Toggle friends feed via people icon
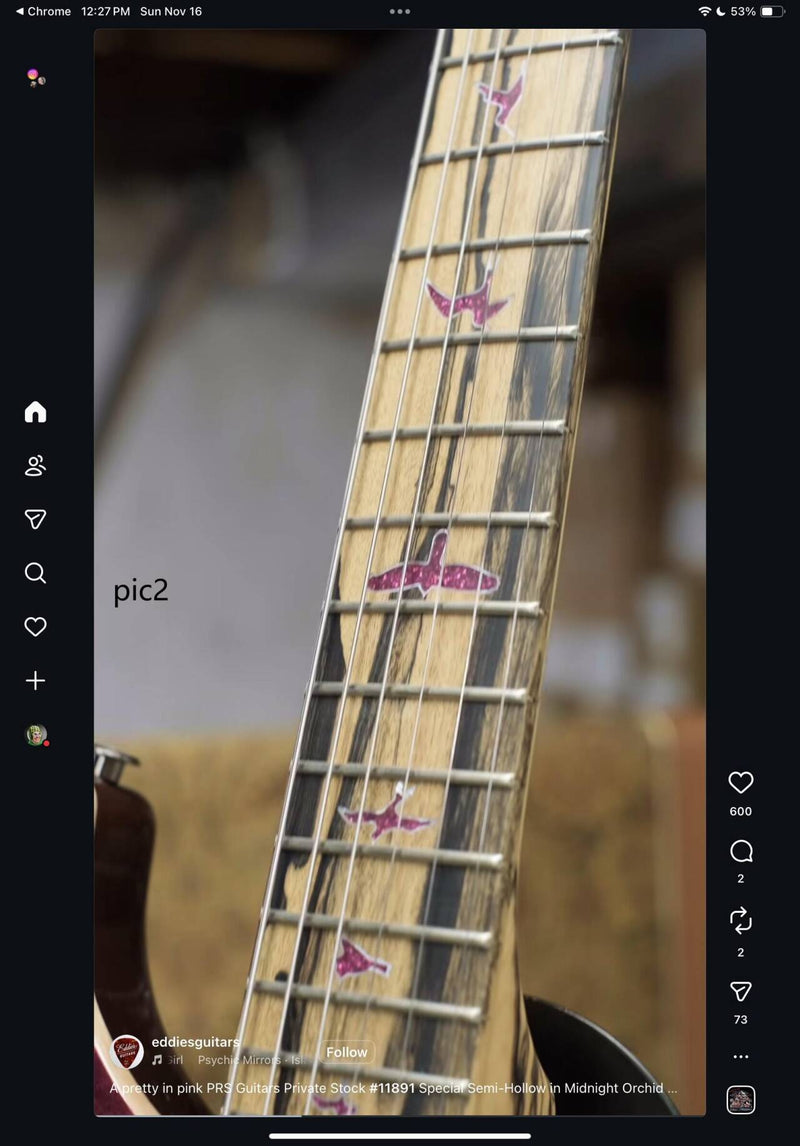 click(x=35, y=465)
